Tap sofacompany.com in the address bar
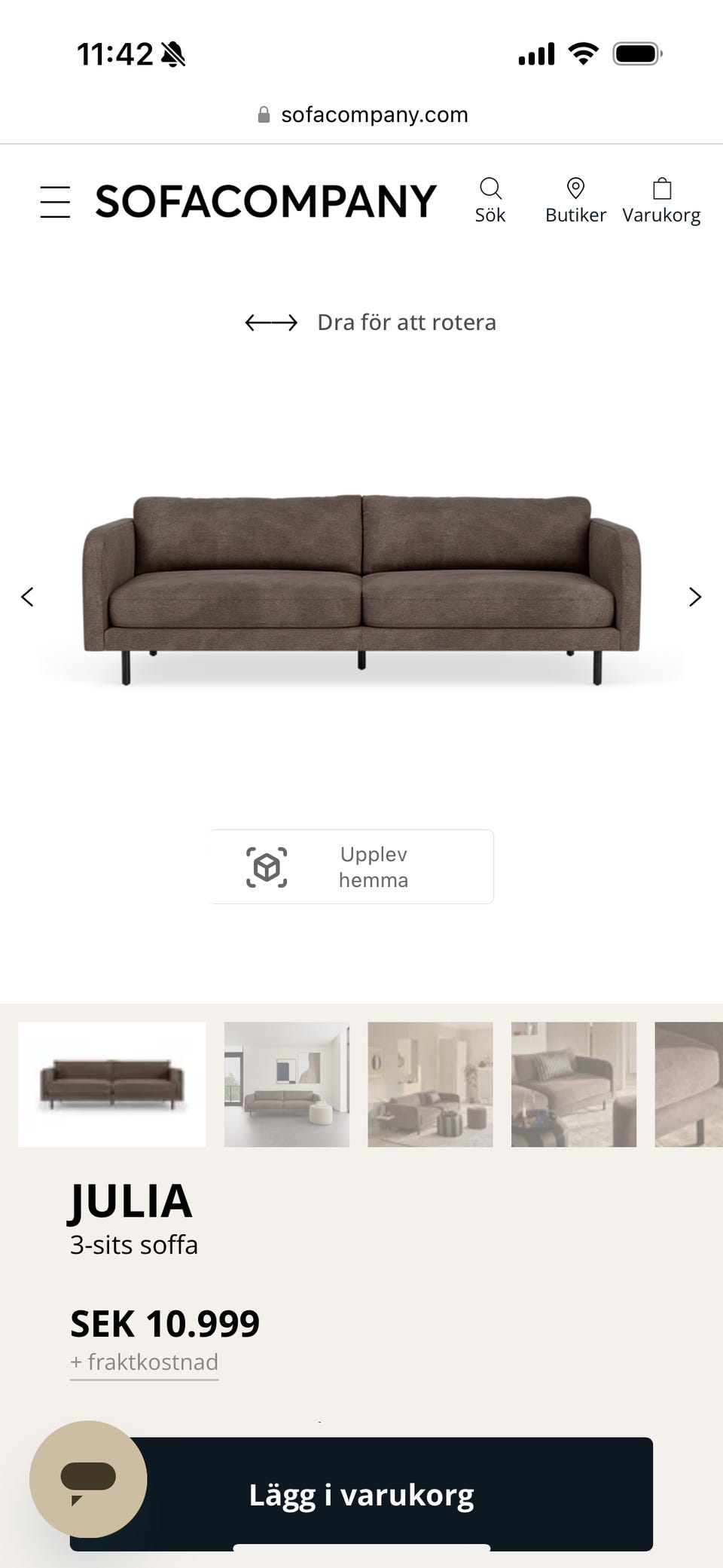Screen dimensions: 723x1568 pos(375,114)
